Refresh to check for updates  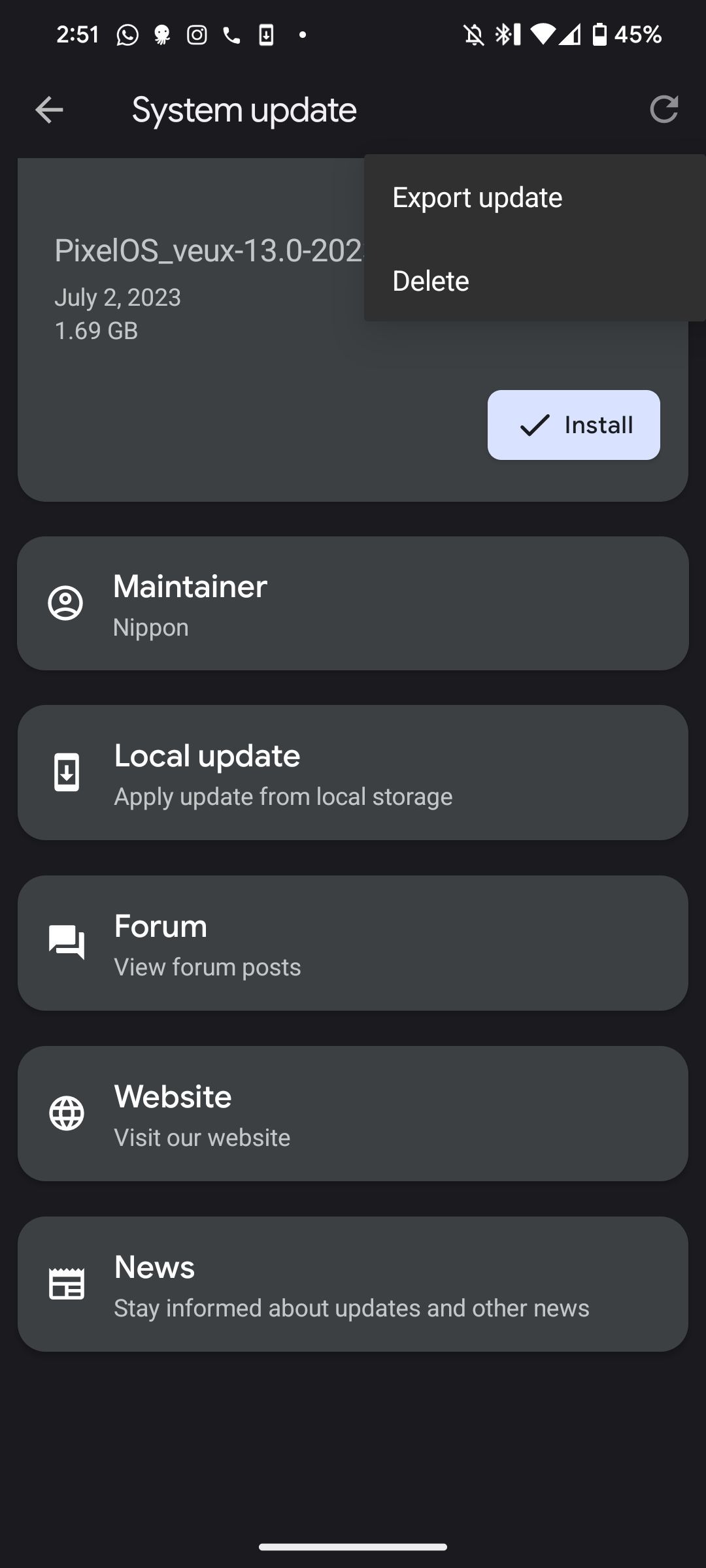(664, 110)
